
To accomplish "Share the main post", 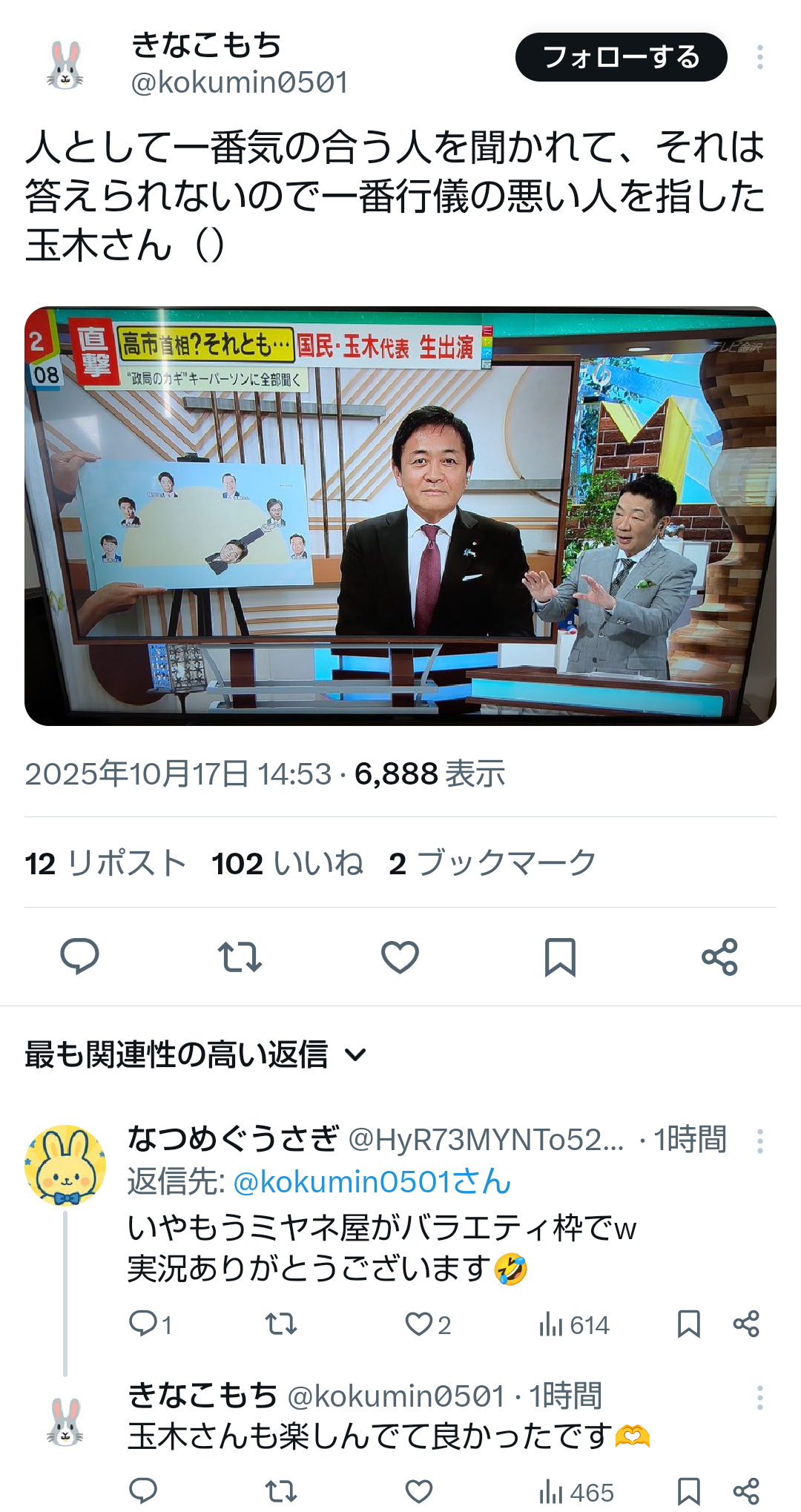I will (719, 956).
